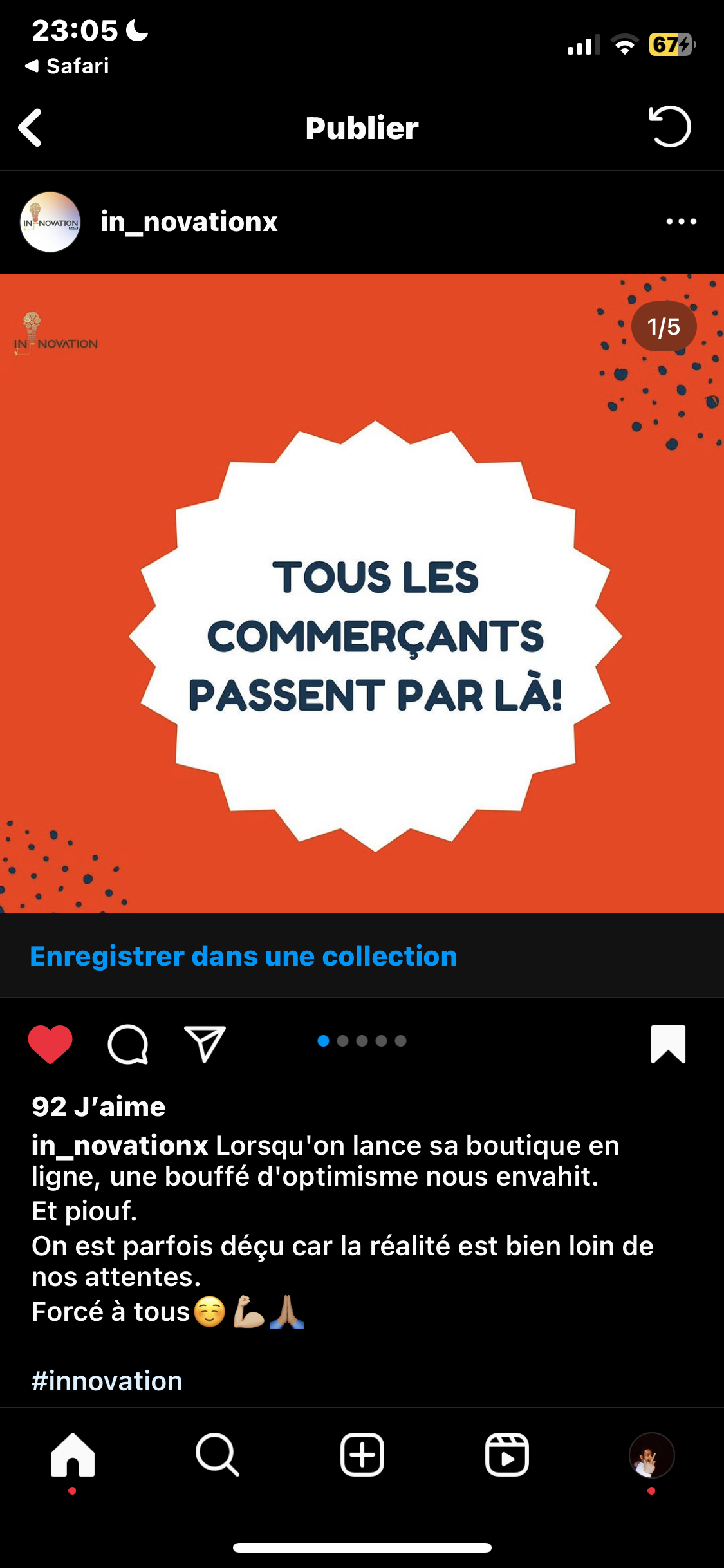The height and width of the screenshot is (1568, 724).
Task: Switch to the Search tab
Action: tap(218, 1455)
